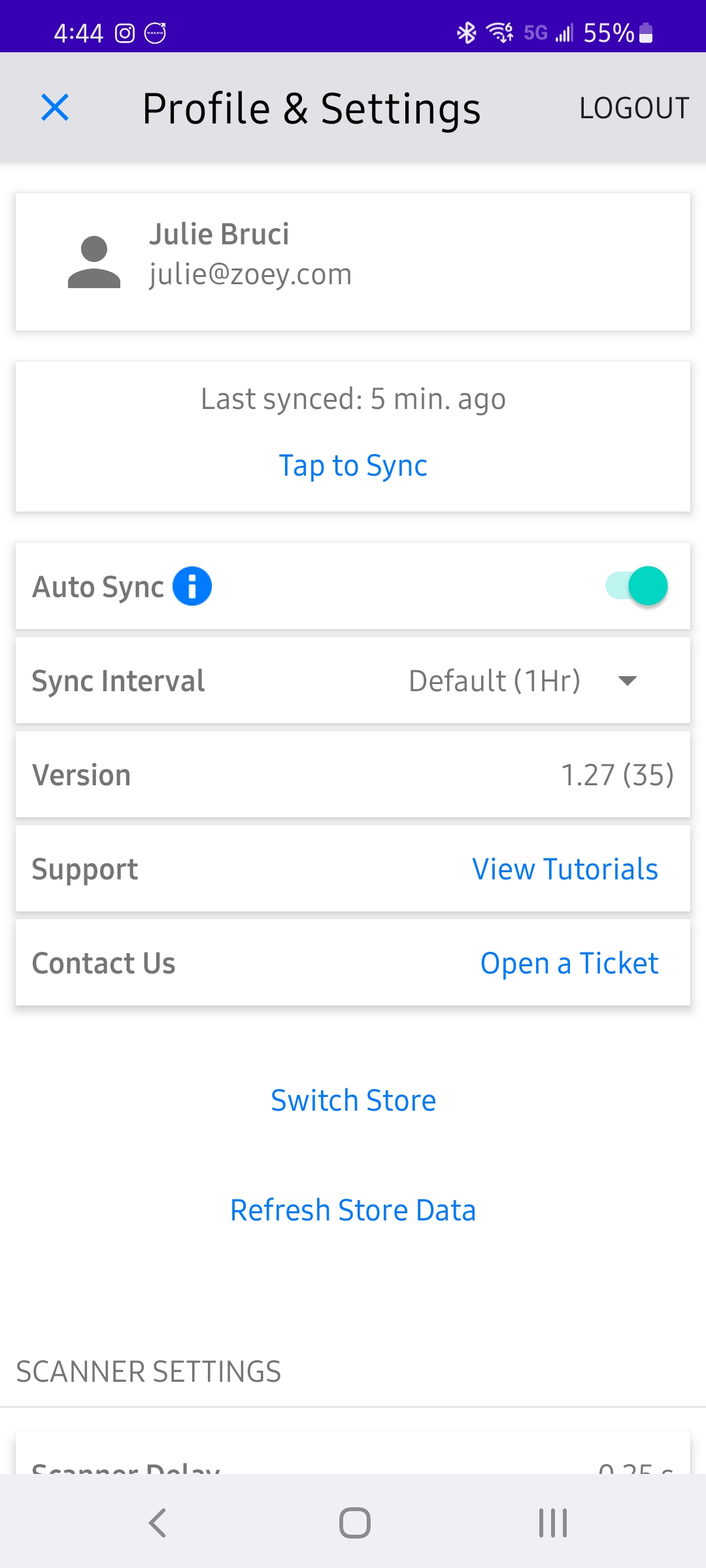Show Auto Sync info tooltip
Viewport: 706px width, 1568px height.
click(192, 586)
